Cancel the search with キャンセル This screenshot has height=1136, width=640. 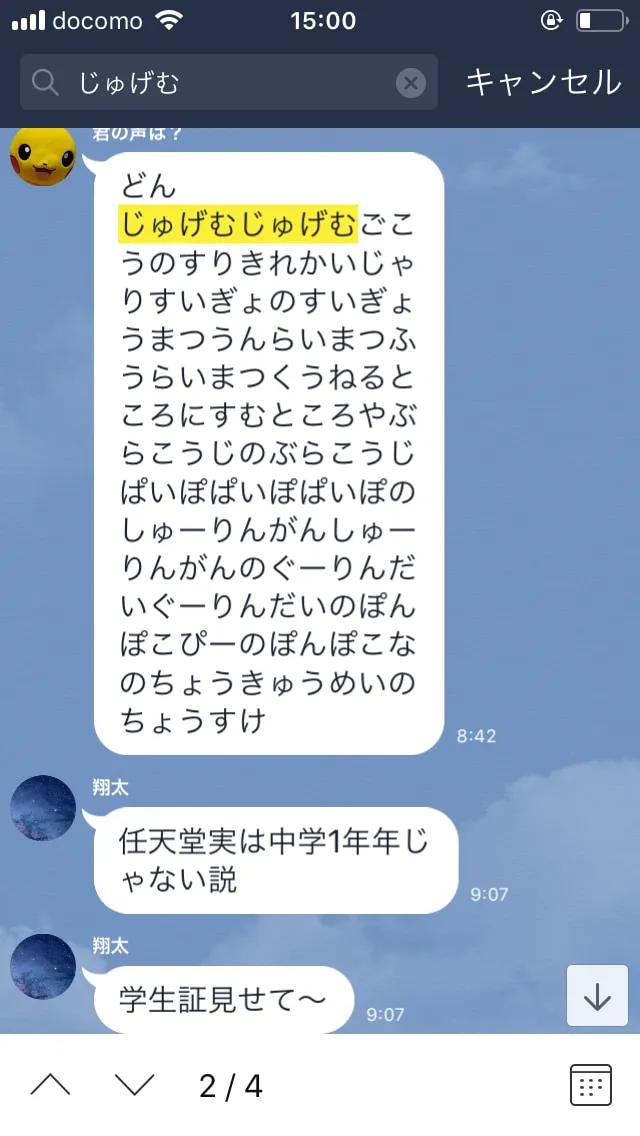(543, 83)
